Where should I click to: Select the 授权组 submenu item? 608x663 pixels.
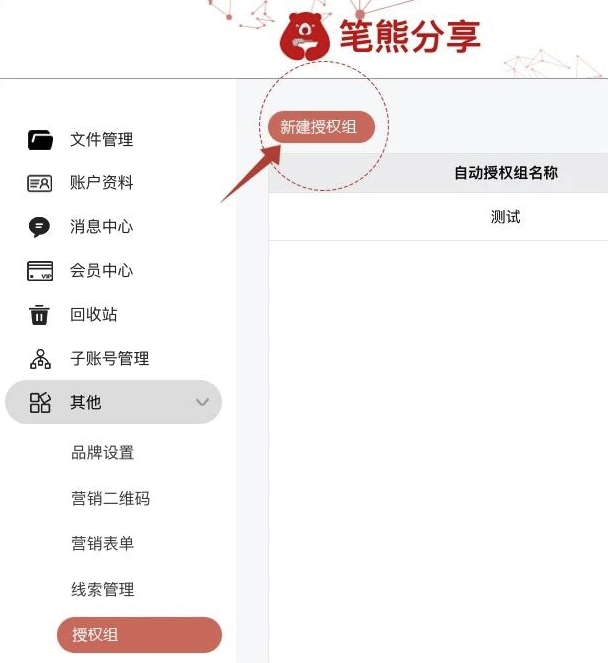[139, 635]
